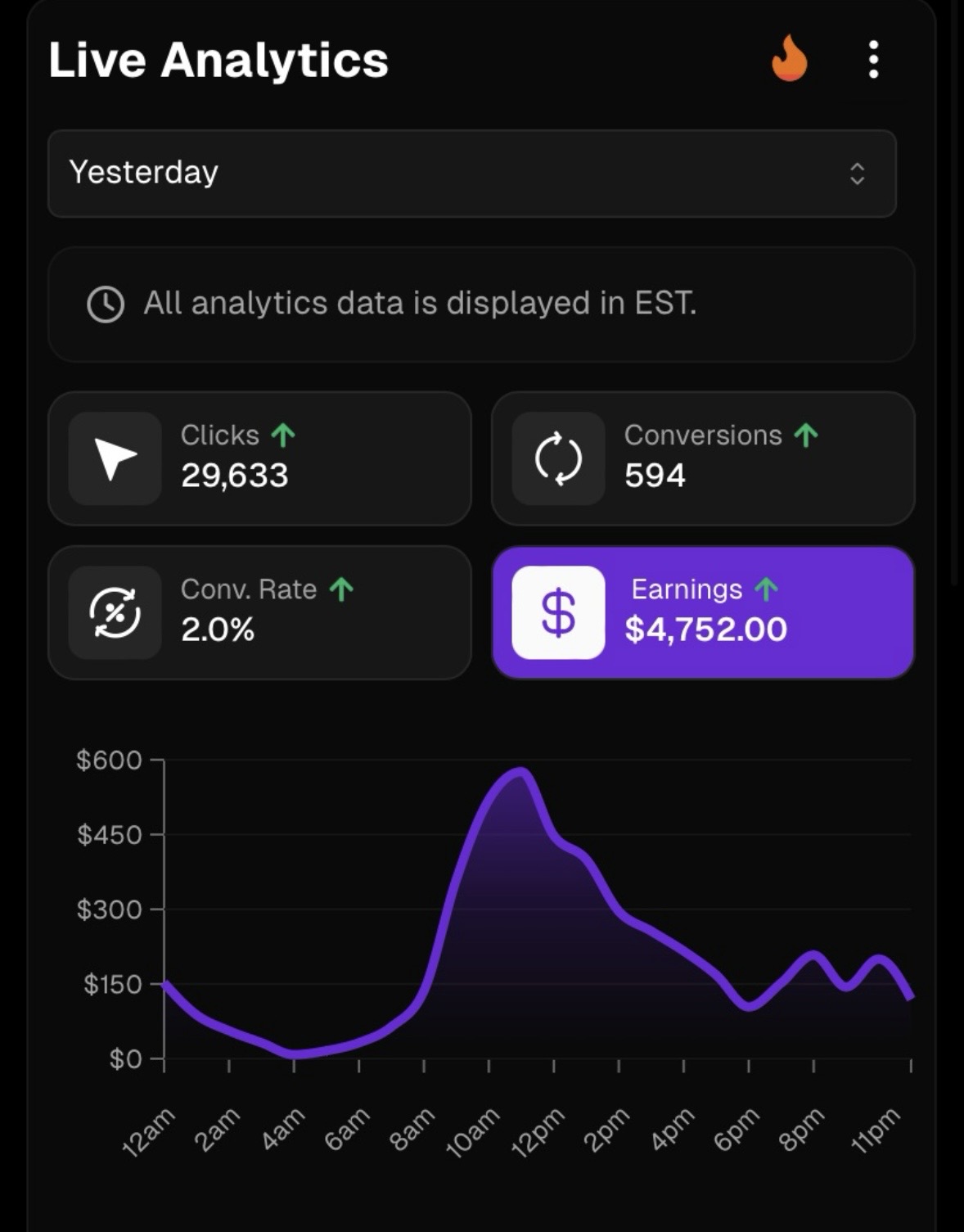964x1232 pixels.
Task: Switch to the Clicks metric card
Action: coord(259,458)
